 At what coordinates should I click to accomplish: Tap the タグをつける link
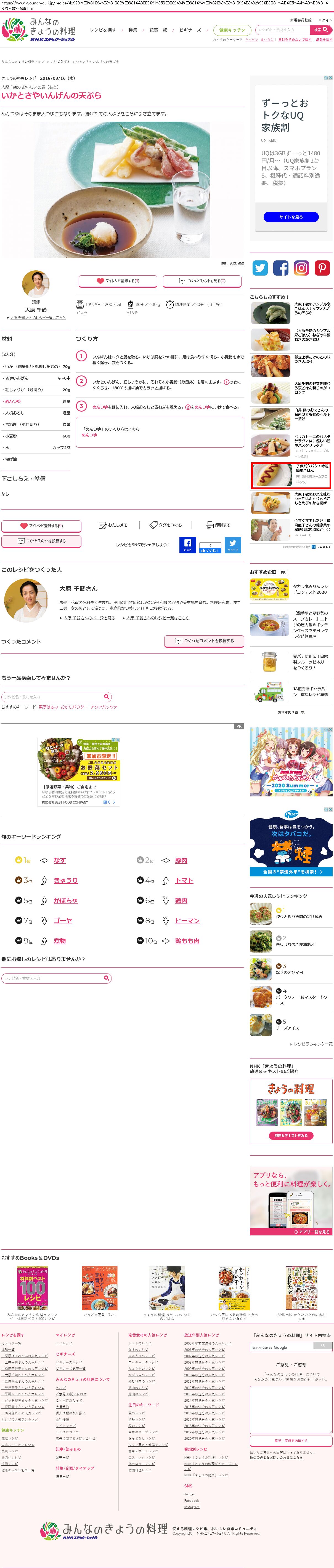[166, 525]
